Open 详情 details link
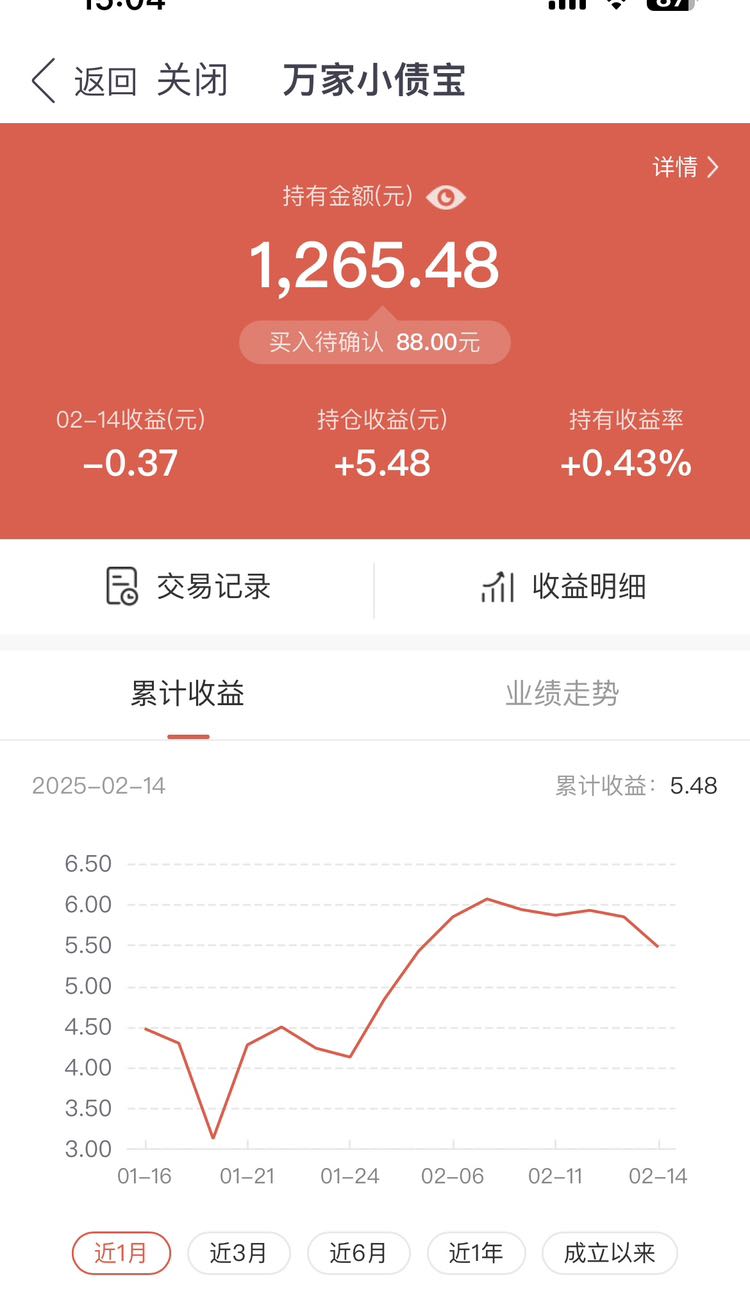 click(686, 167)
